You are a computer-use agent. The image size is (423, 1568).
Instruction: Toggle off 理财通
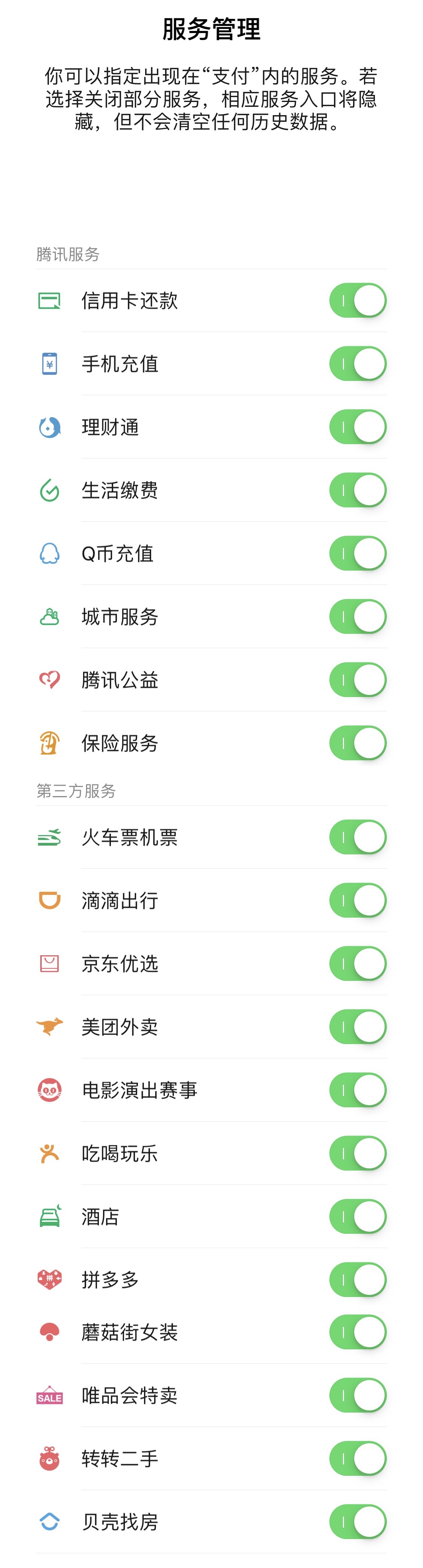tap(357, 427)
